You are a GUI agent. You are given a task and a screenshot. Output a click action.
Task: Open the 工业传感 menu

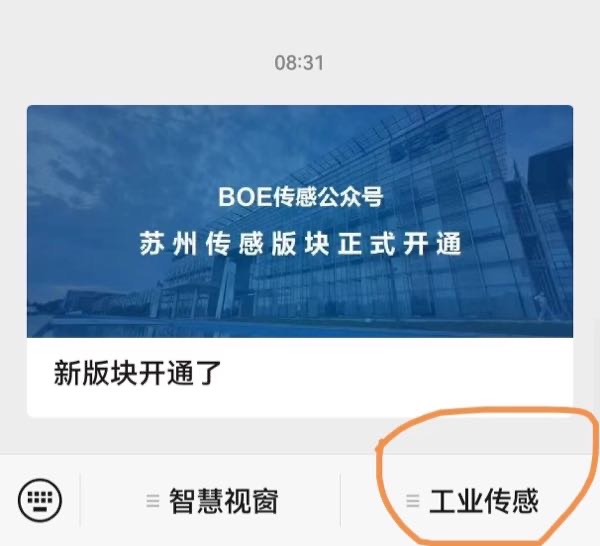[472, 500]
